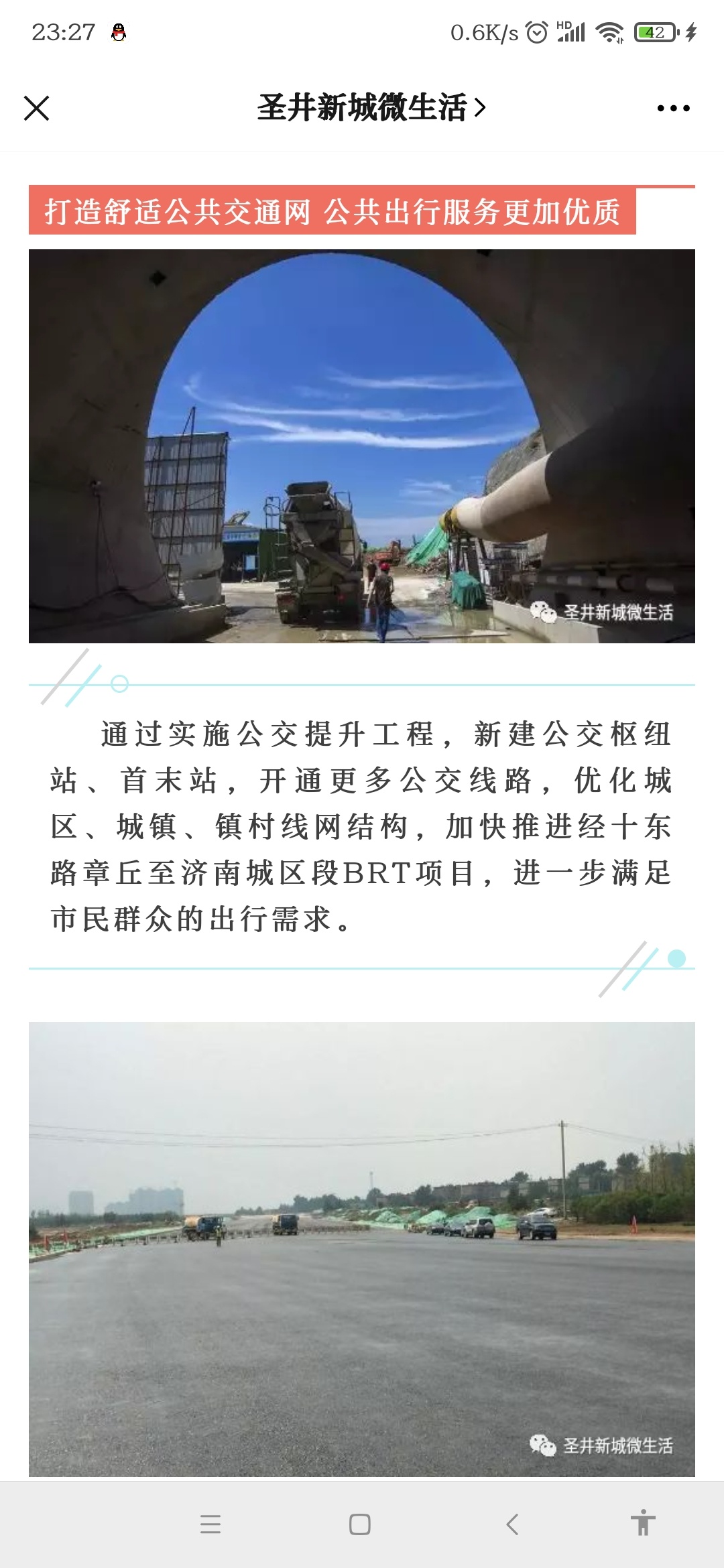Go back using the system back button
This screenshot has height=1568, width=724.
[512, 1524]
